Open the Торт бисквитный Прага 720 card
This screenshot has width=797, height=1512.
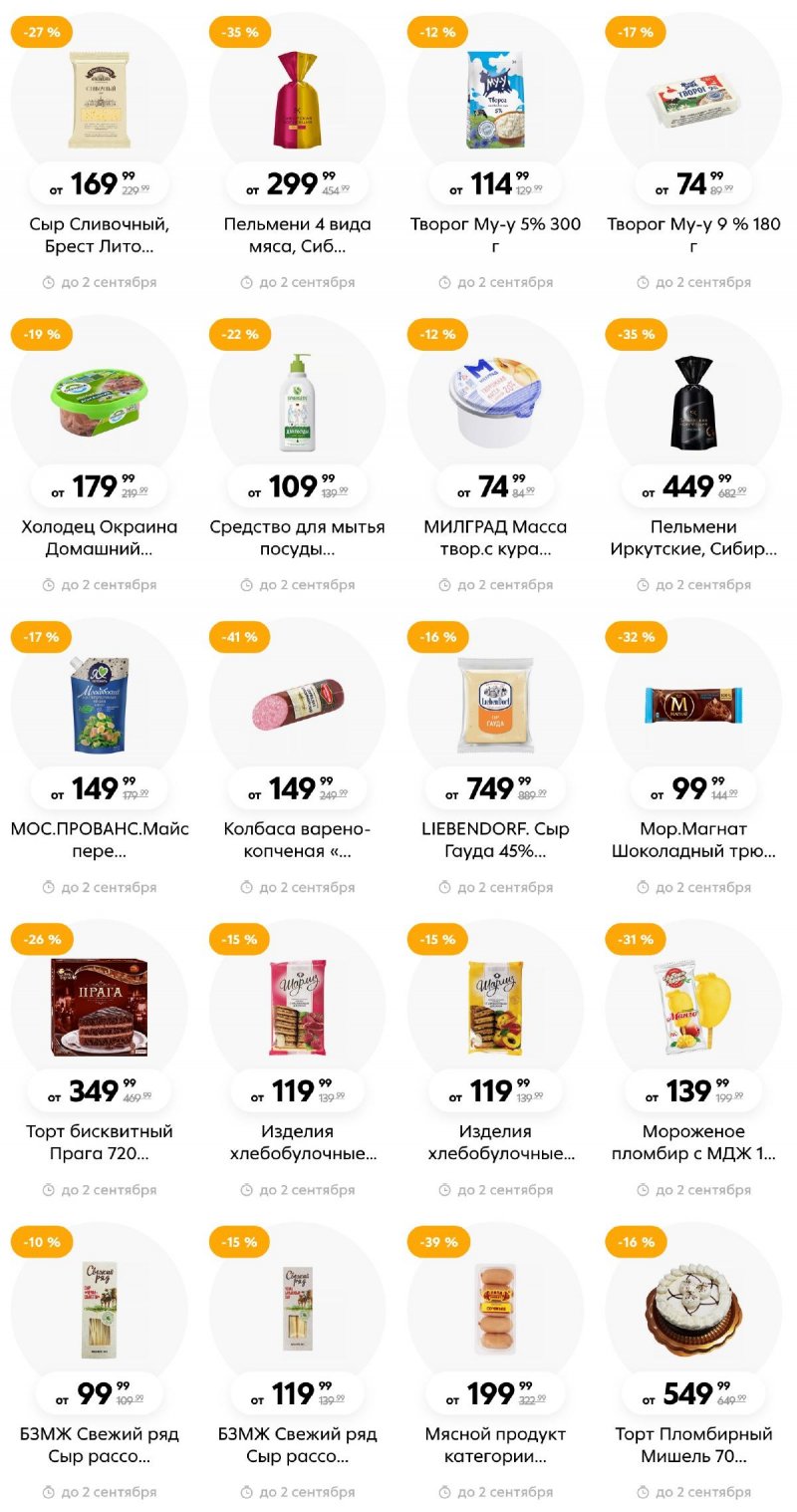pos(99,1009)
